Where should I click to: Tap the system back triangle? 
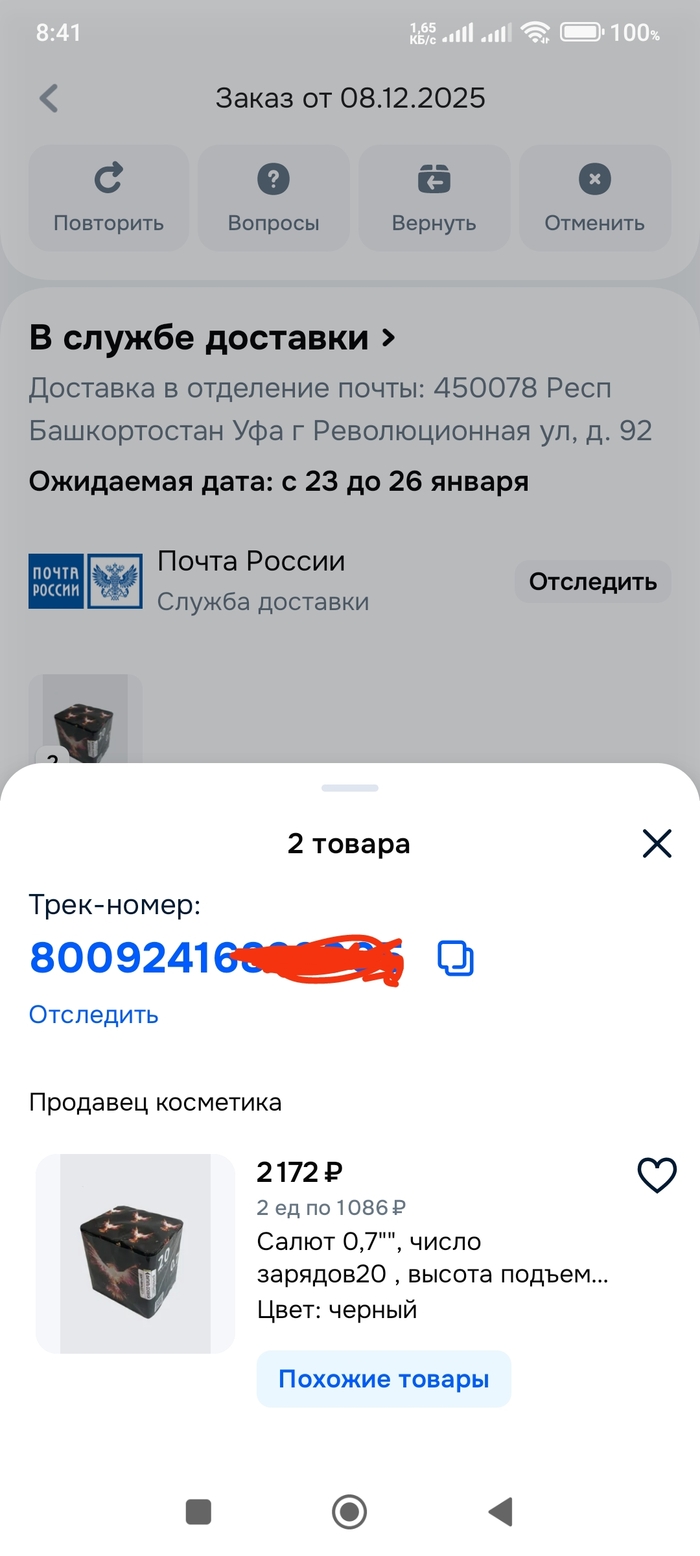pos(500,1512)
